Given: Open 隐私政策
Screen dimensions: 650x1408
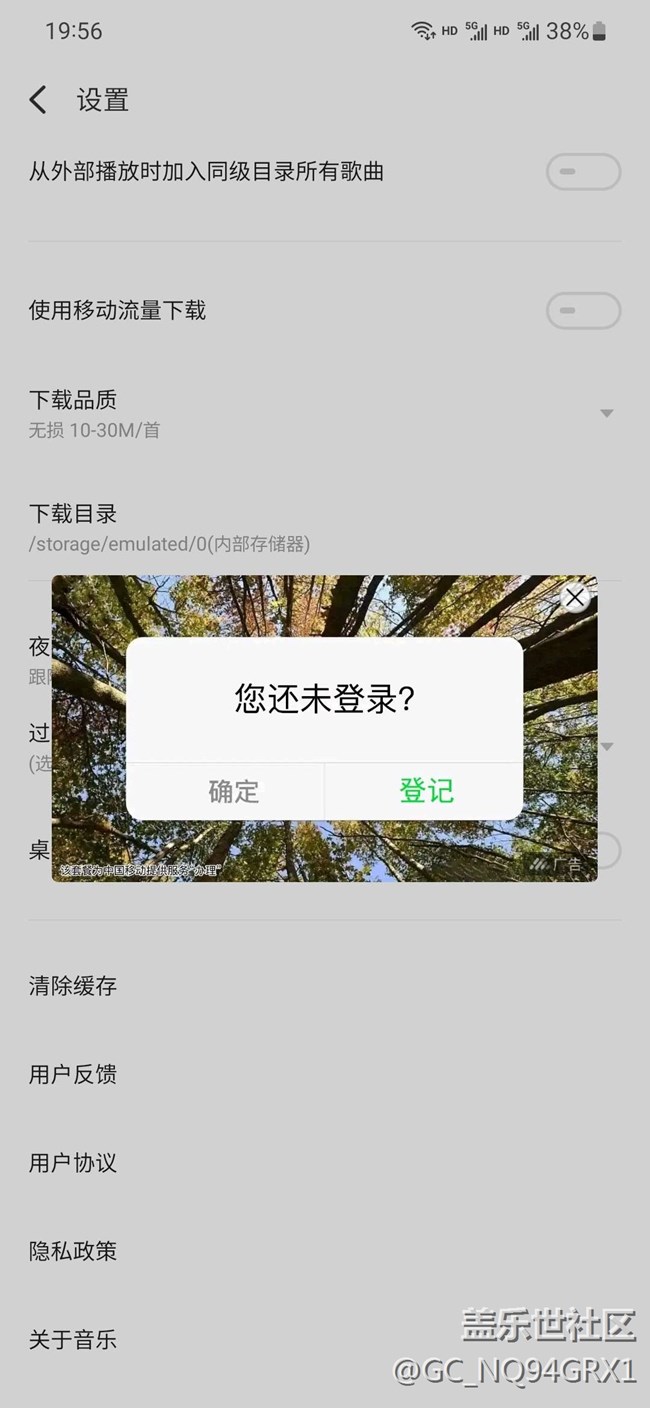Looking at the screenshot, I should coord(325,1251).
